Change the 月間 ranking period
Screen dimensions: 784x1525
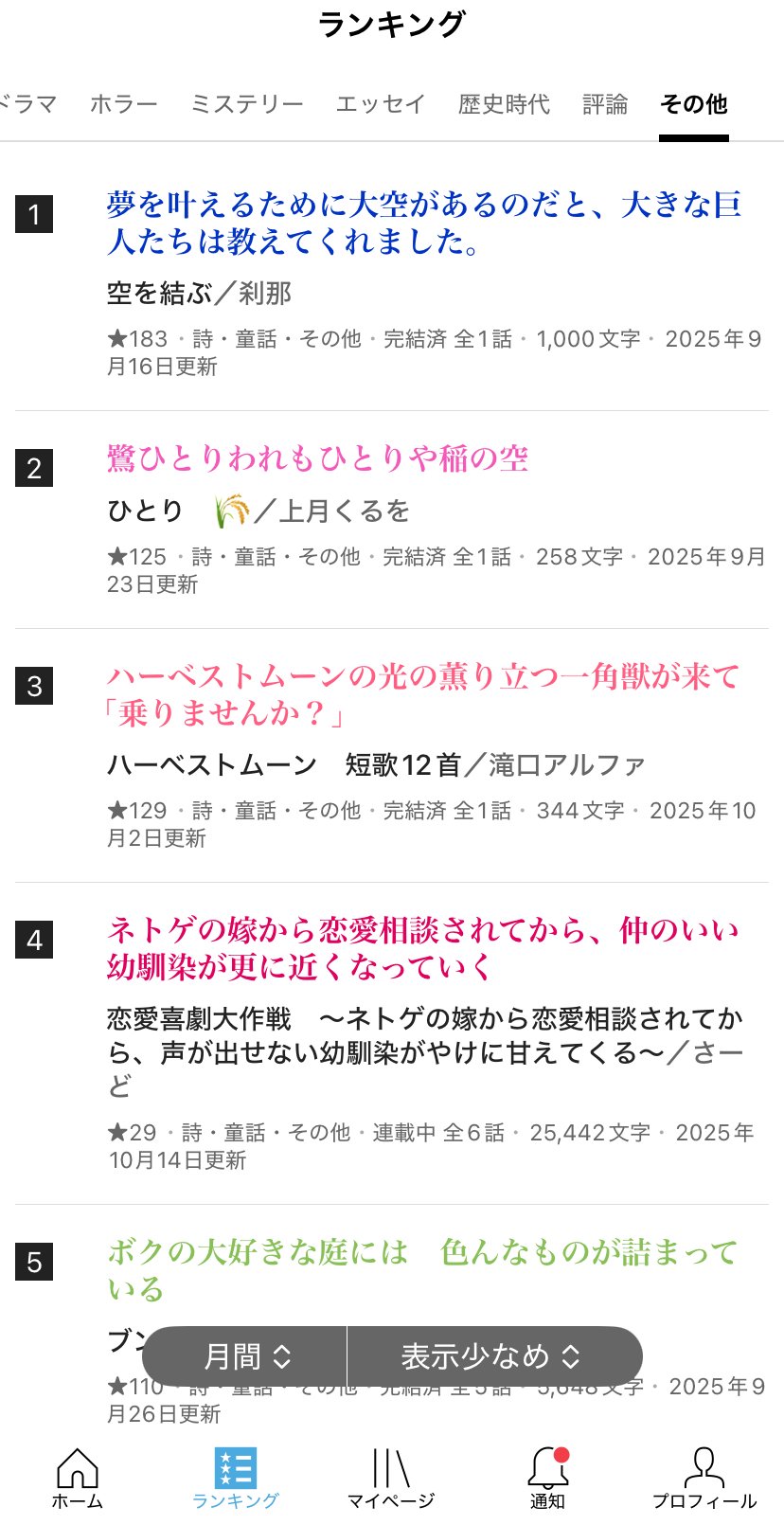(x=246, y=1356)
